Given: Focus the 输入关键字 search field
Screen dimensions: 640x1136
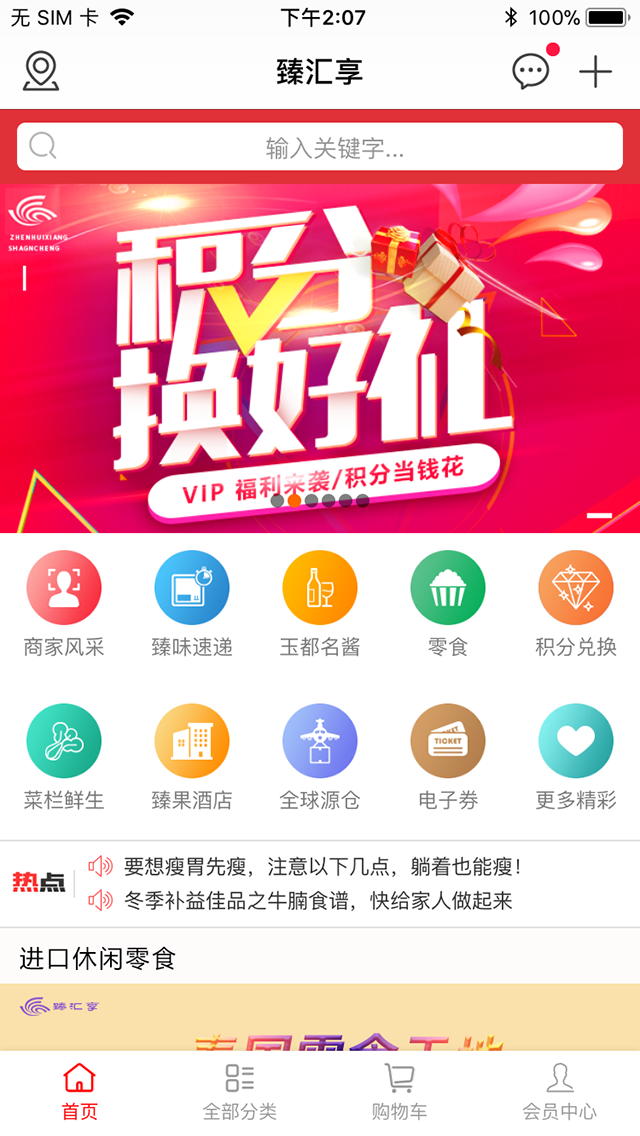Looking at the screenshot, I should pos(320,148).
